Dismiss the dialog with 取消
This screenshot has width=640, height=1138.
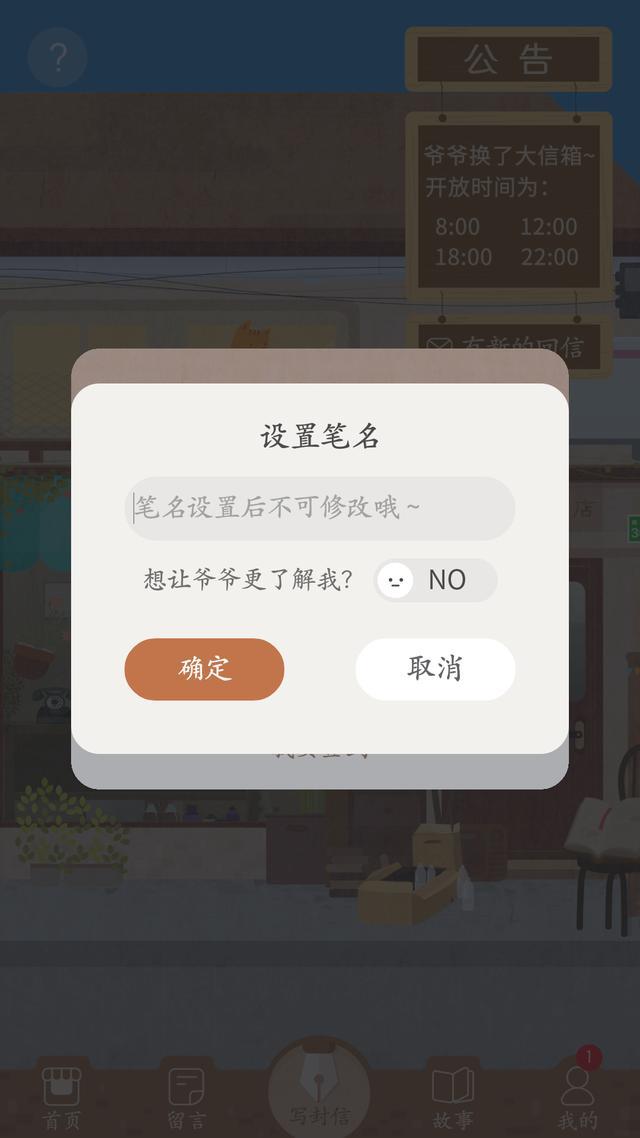[435, 669]
